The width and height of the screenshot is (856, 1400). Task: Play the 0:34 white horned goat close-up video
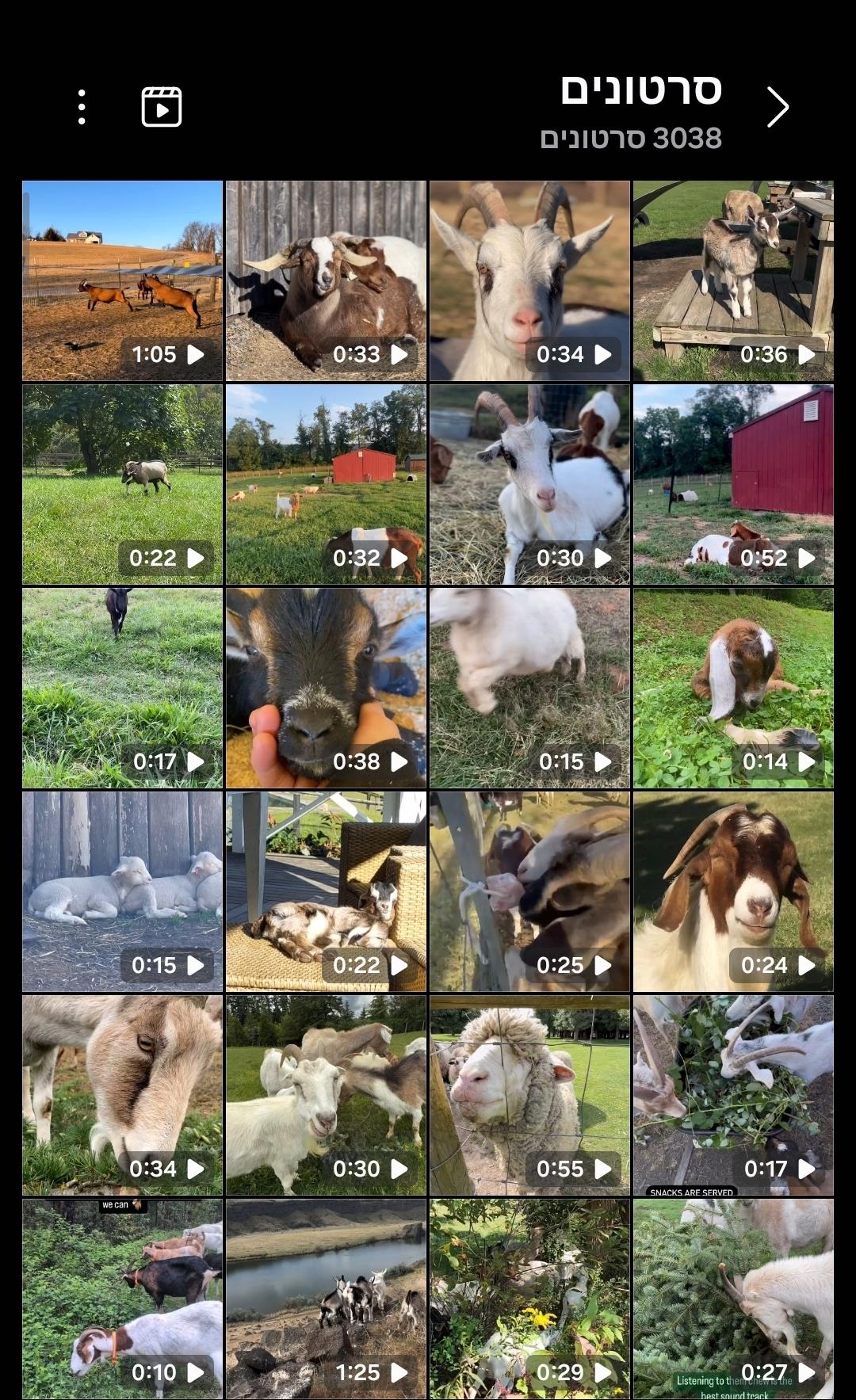(x=529, y=280)
